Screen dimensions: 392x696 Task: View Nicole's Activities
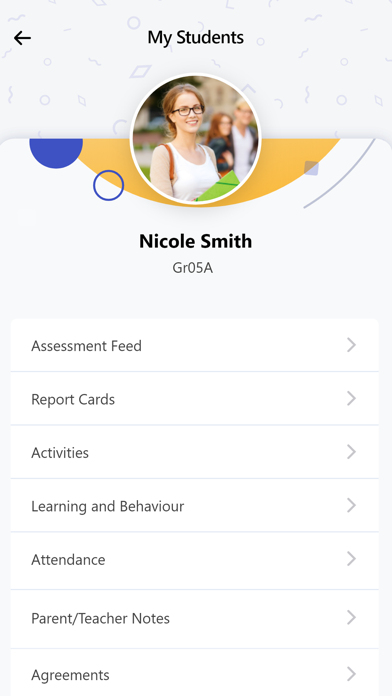click(194, 452)
